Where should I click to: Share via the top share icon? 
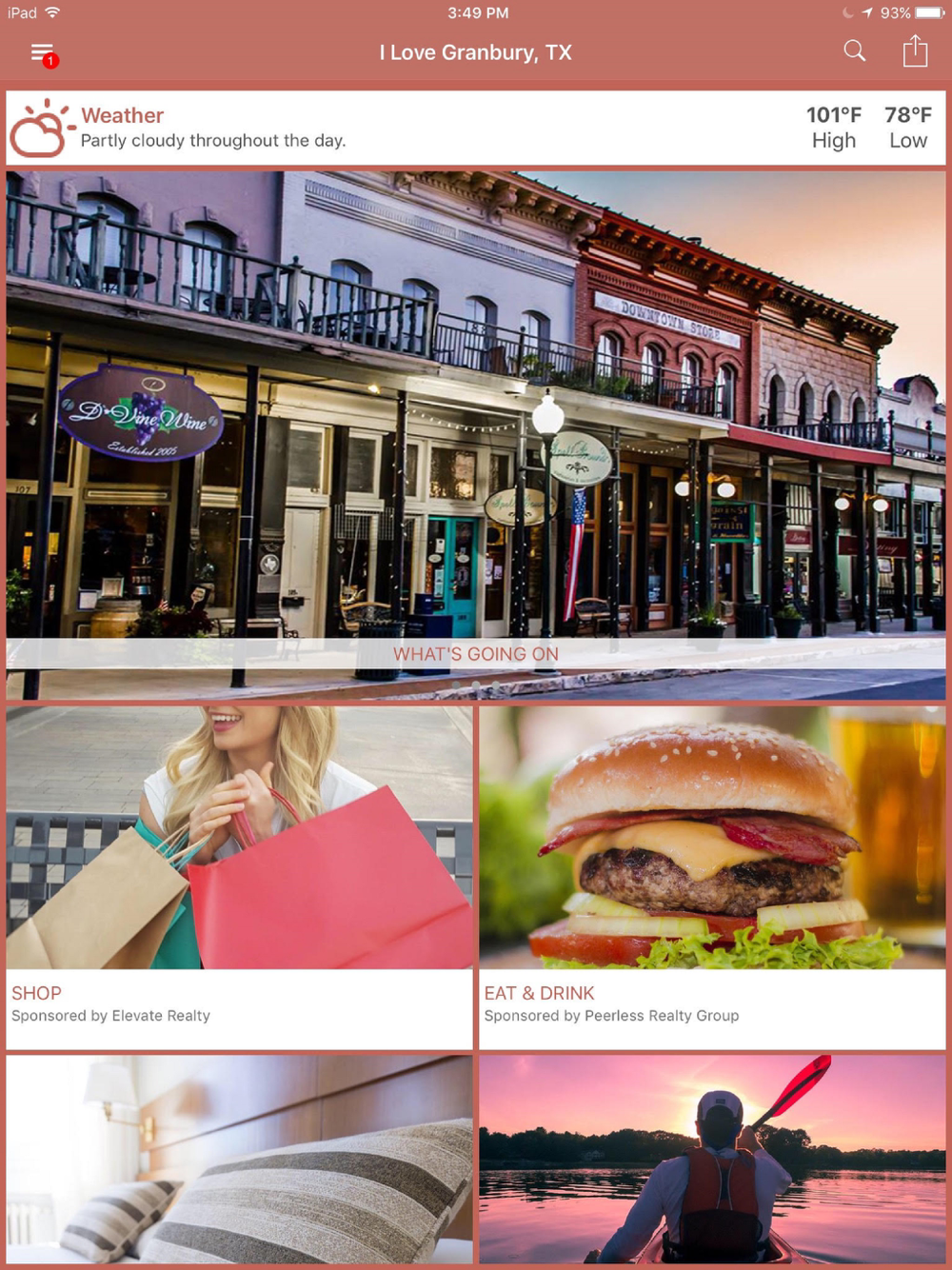[x=915, y=51]
